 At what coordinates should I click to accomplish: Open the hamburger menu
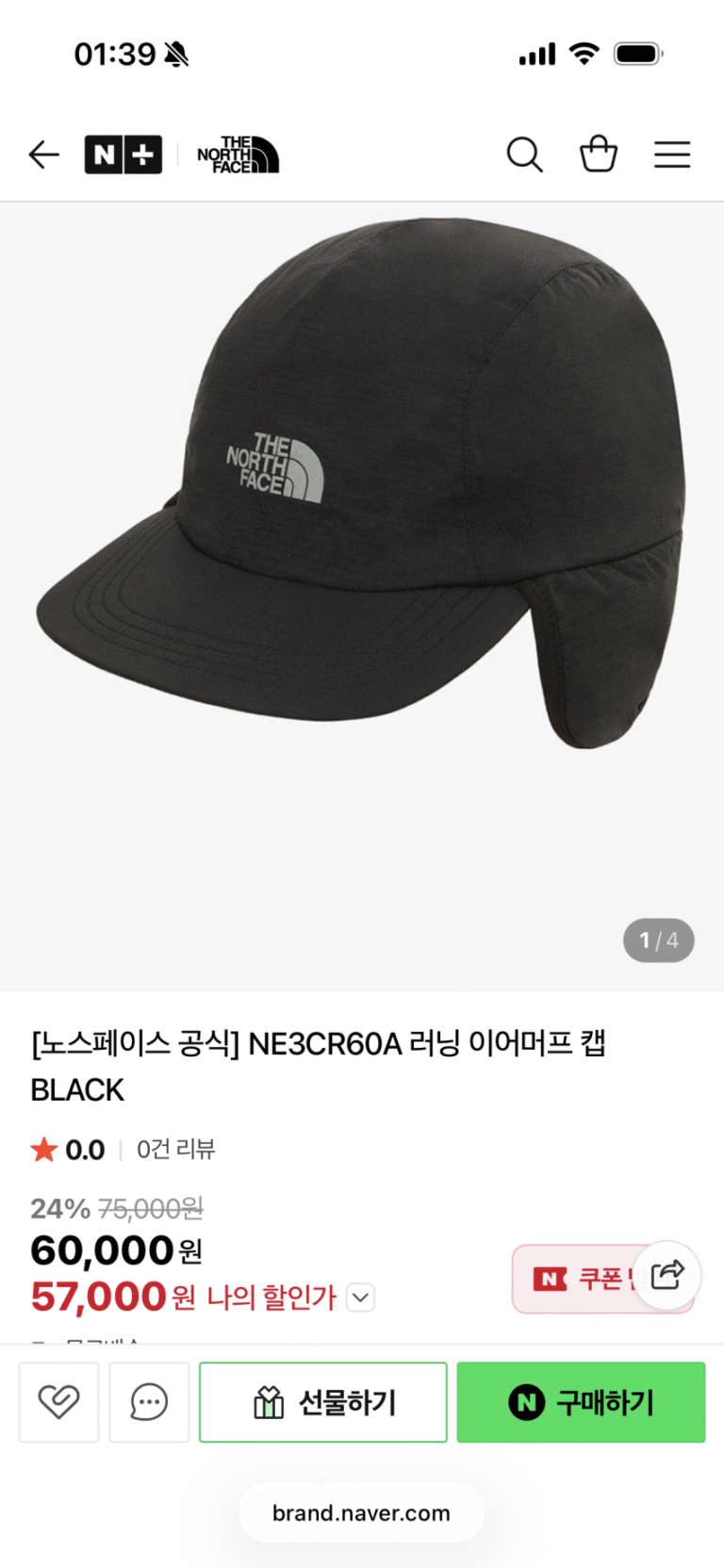(x=672, y=155)
